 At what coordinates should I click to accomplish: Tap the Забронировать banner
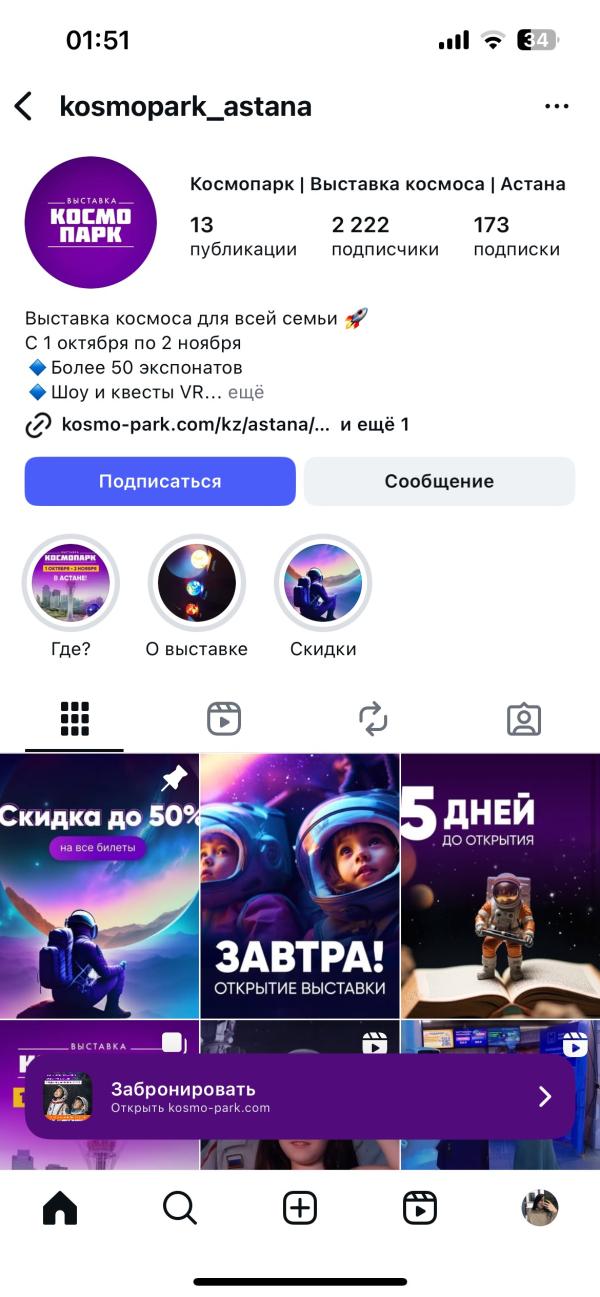(300, 1097)
